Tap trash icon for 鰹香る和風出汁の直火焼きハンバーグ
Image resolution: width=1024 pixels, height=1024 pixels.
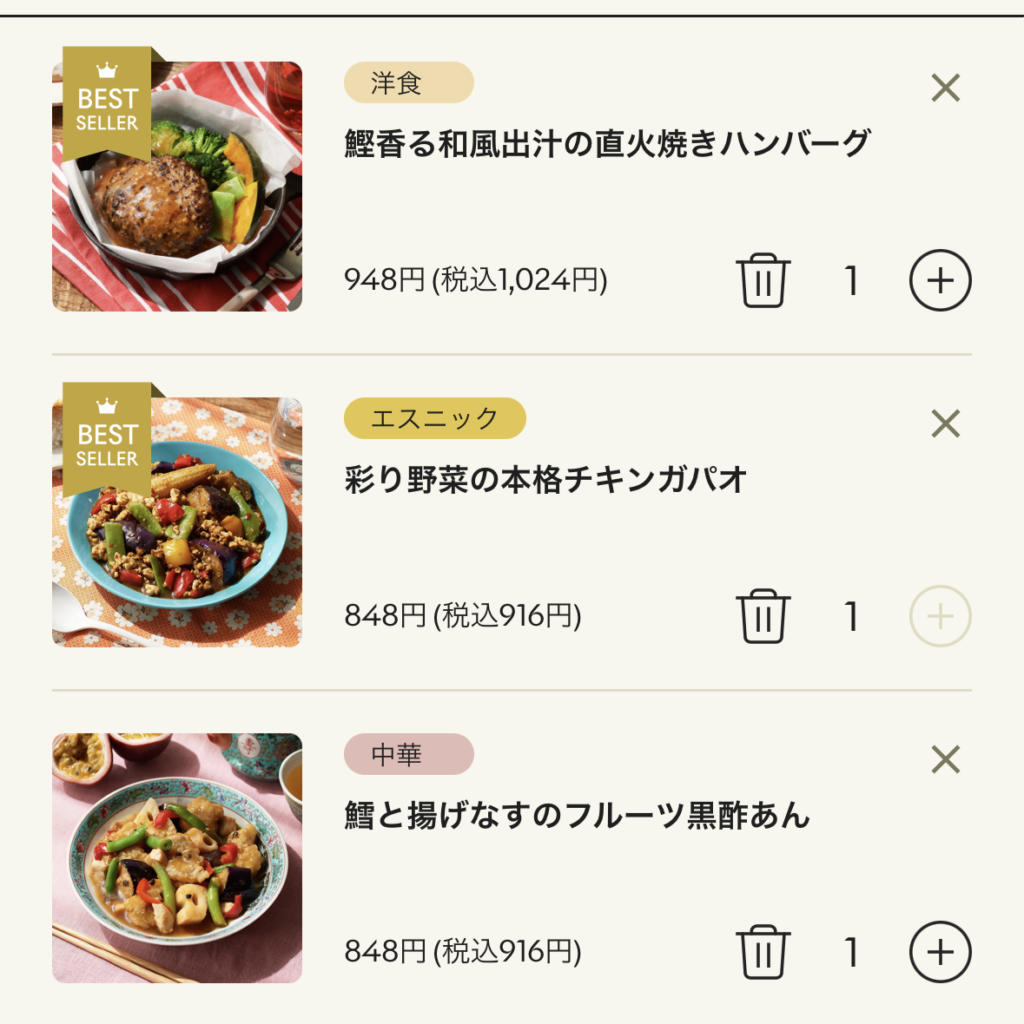[763, 280]
